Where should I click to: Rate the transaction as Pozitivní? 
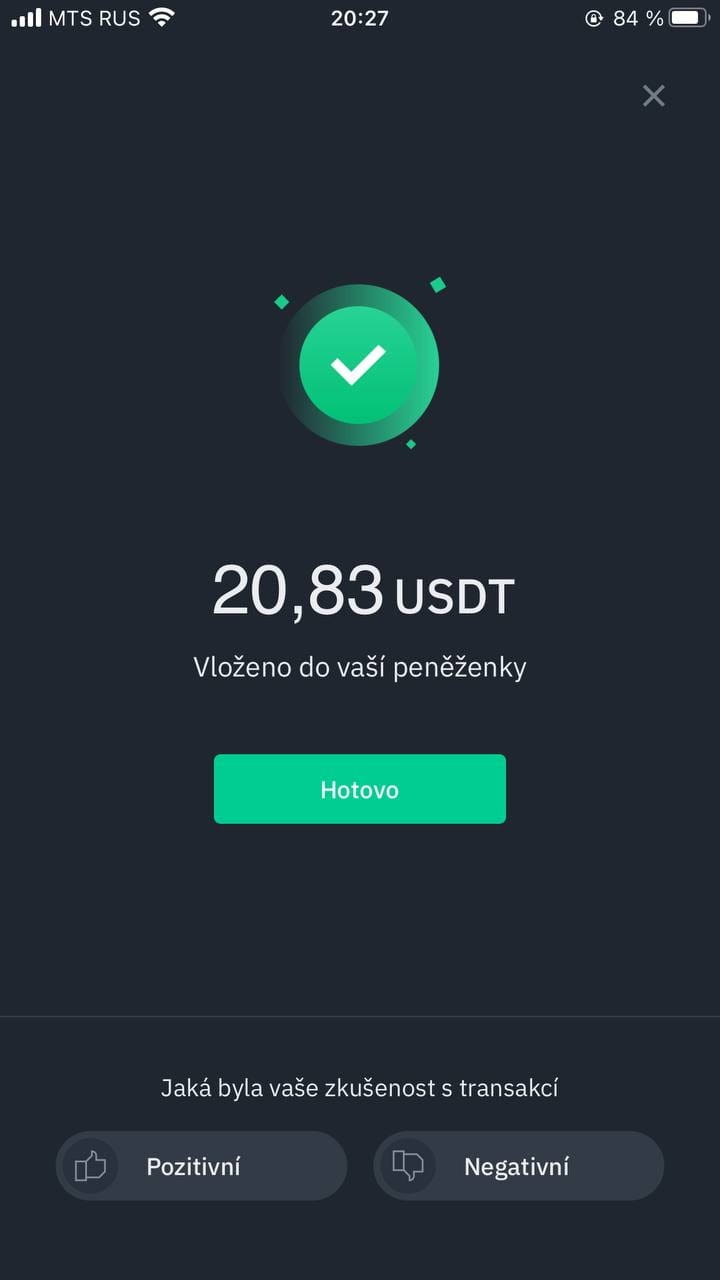pos(201,1166)
